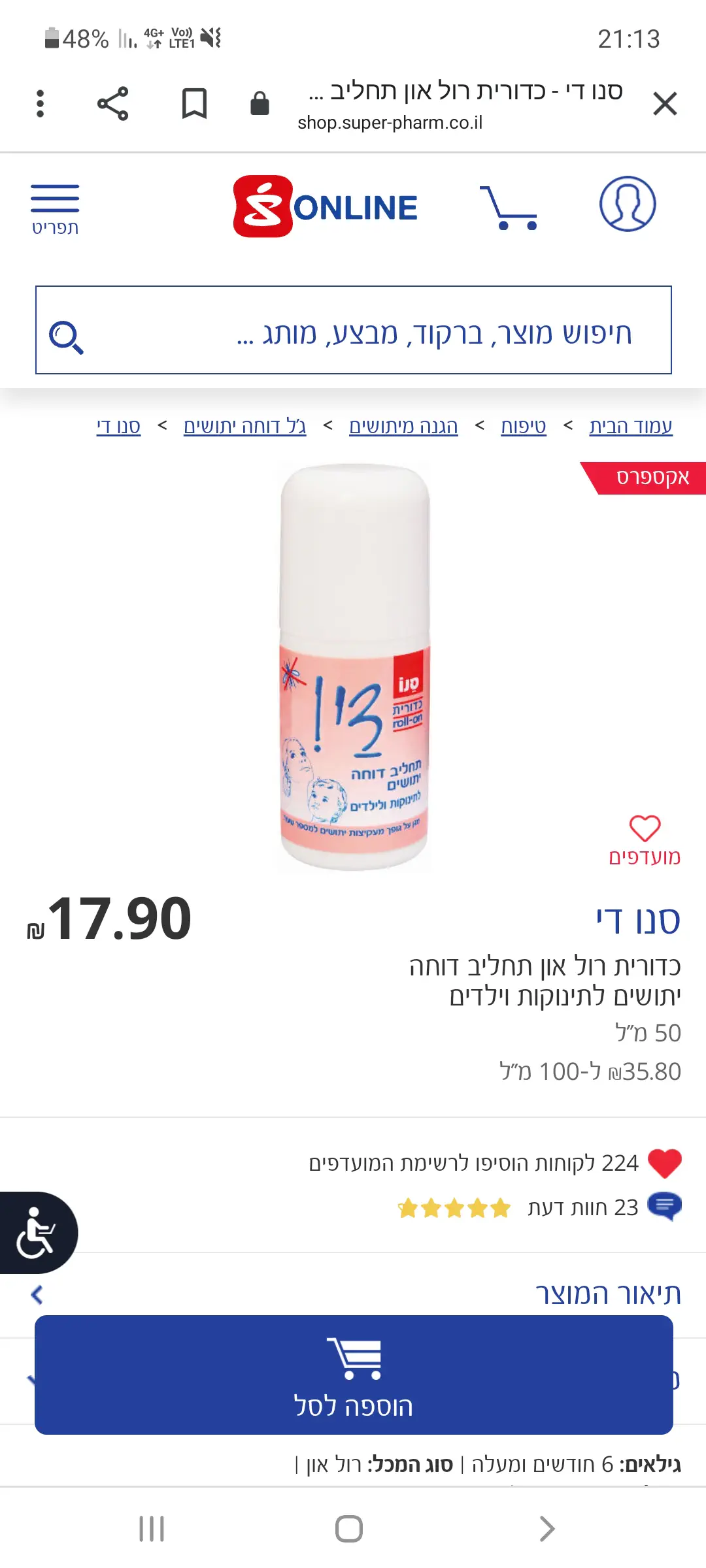Screen dimensions: 706x1568
Task: Bookmark this page in browser
Action: point(194,104)
